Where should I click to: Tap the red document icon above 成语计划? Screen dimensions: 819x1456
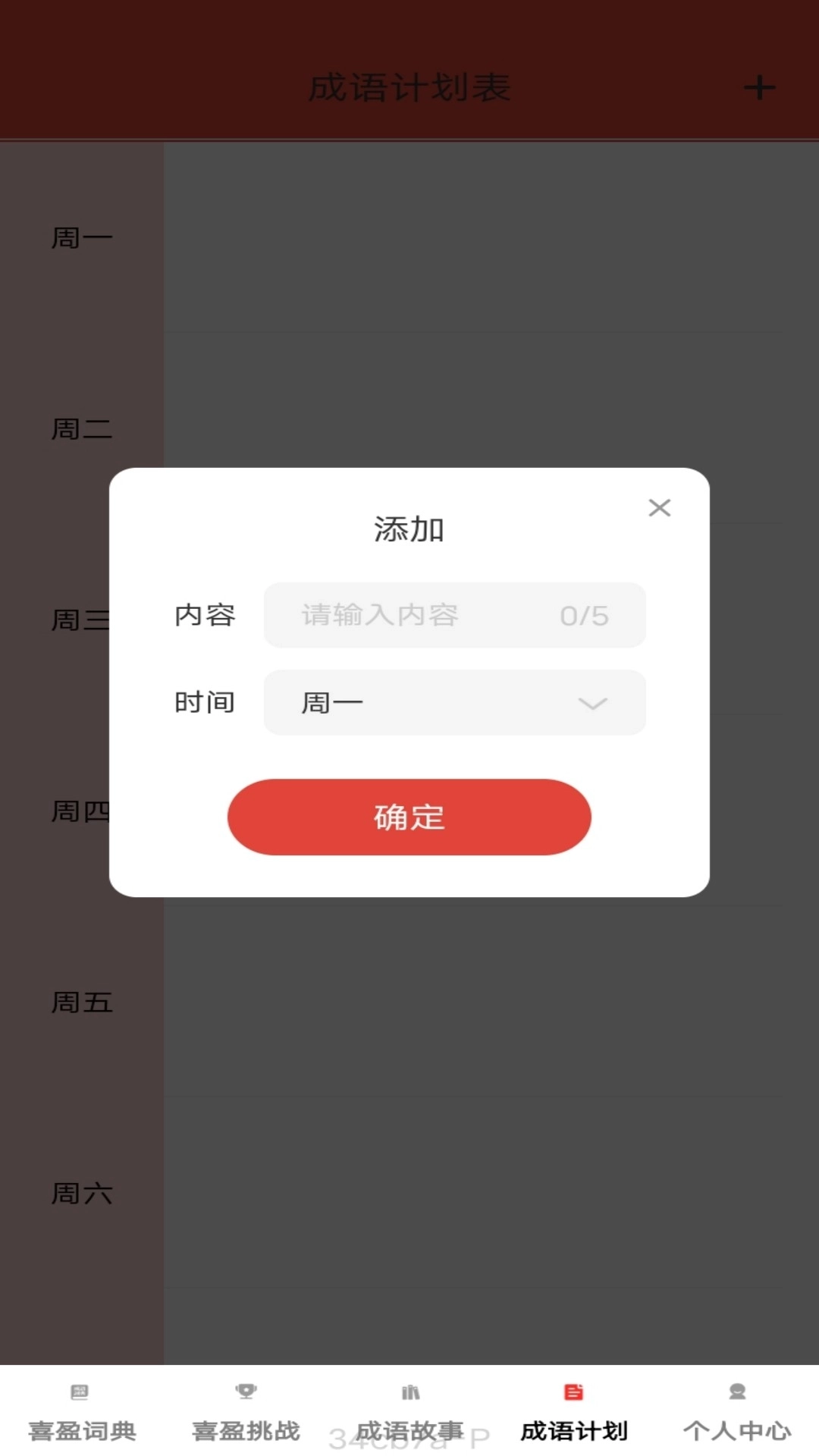573,1392
